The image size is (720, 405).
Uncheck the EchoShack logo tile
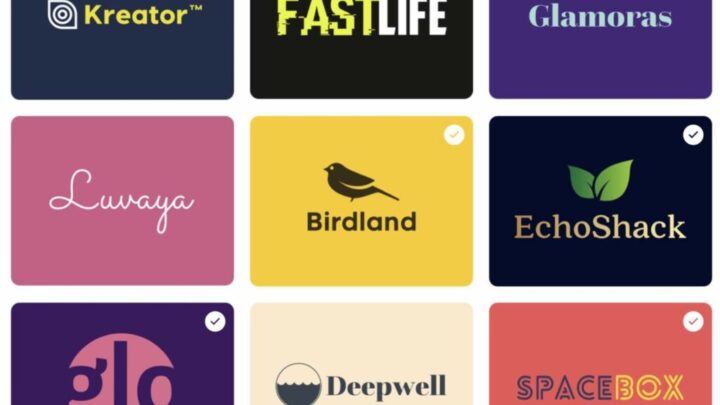693,135
